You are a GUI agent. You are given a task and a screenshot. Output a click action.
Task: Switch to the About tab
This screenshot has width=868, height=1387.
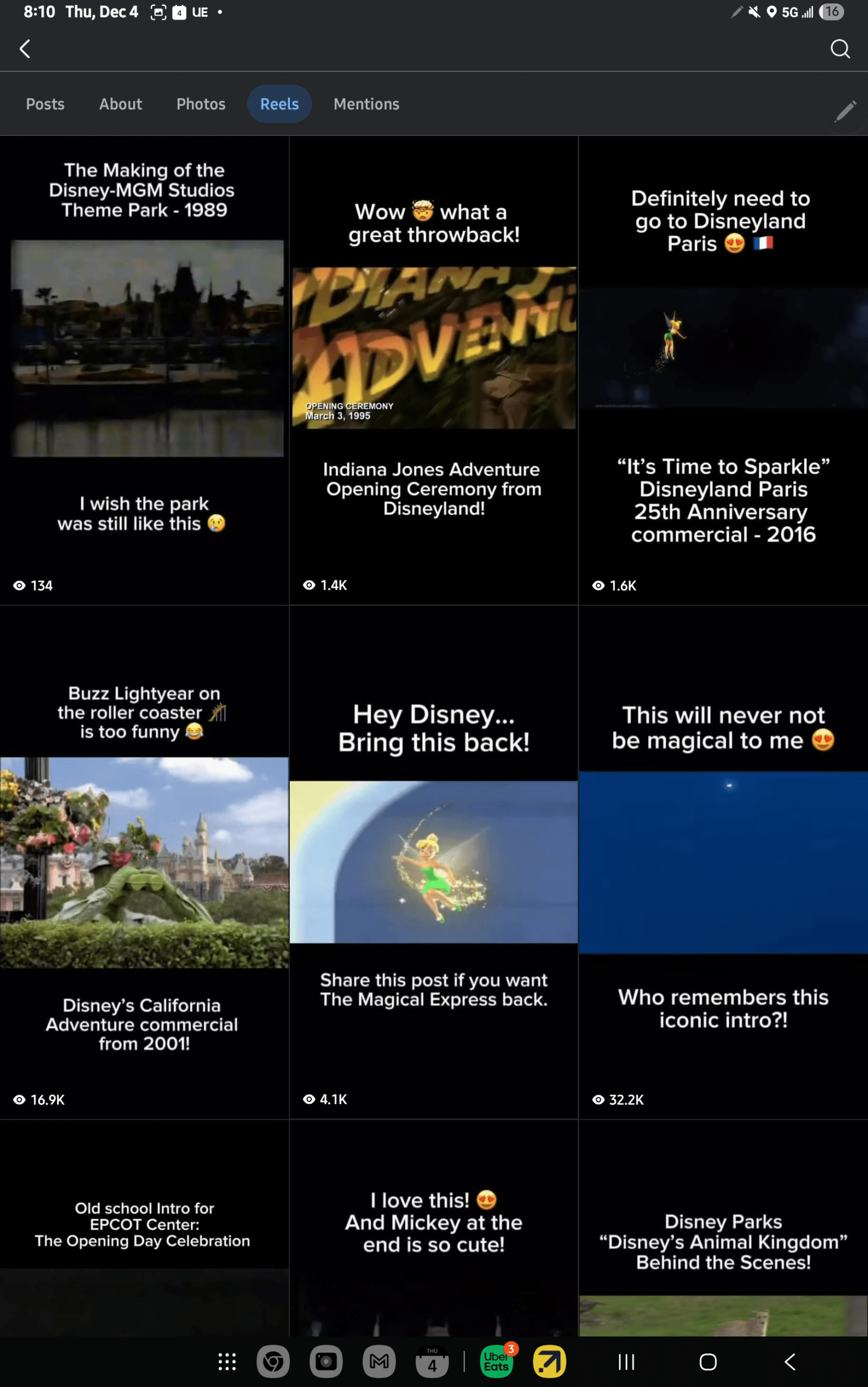click(120, 104)
